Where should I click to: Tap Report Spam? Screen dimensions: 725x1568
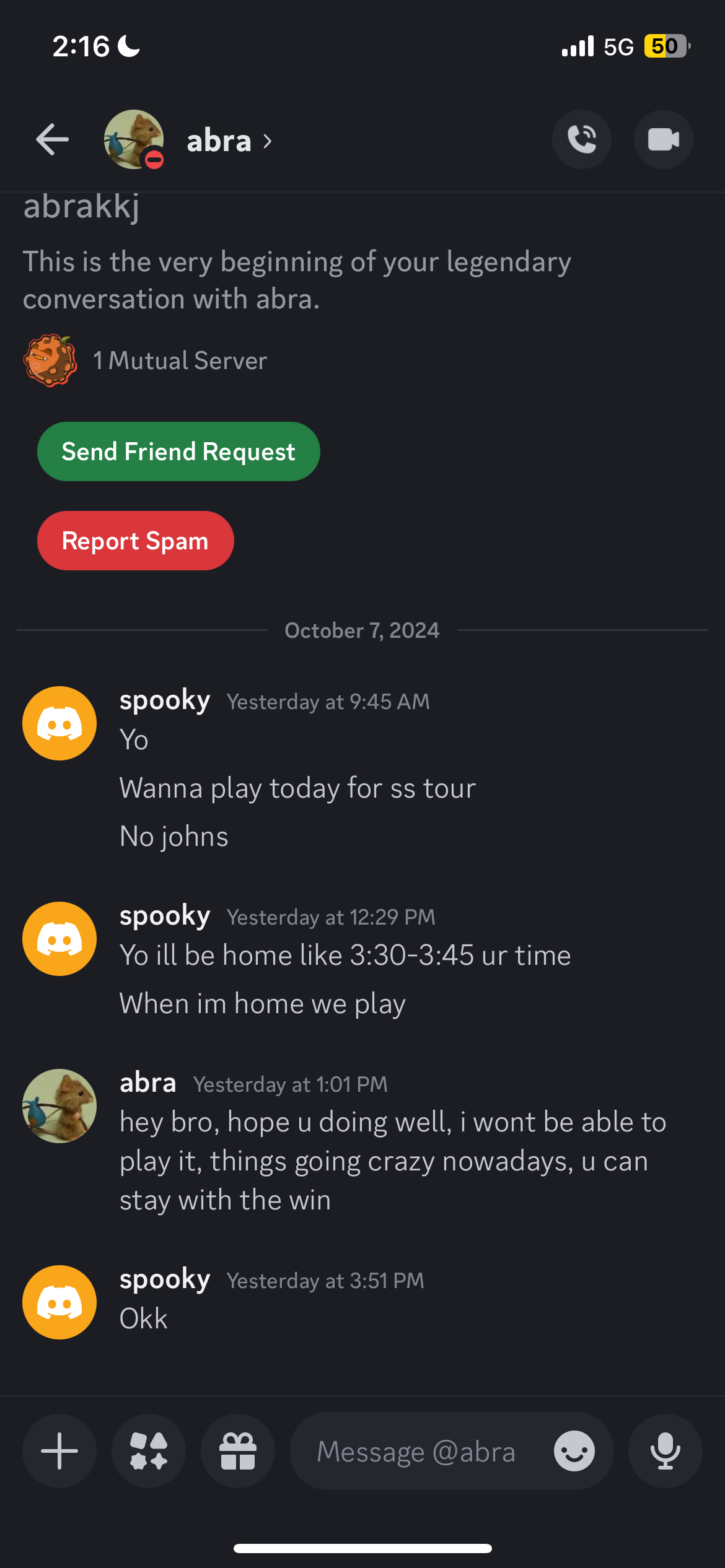click(x=136, y=541)
